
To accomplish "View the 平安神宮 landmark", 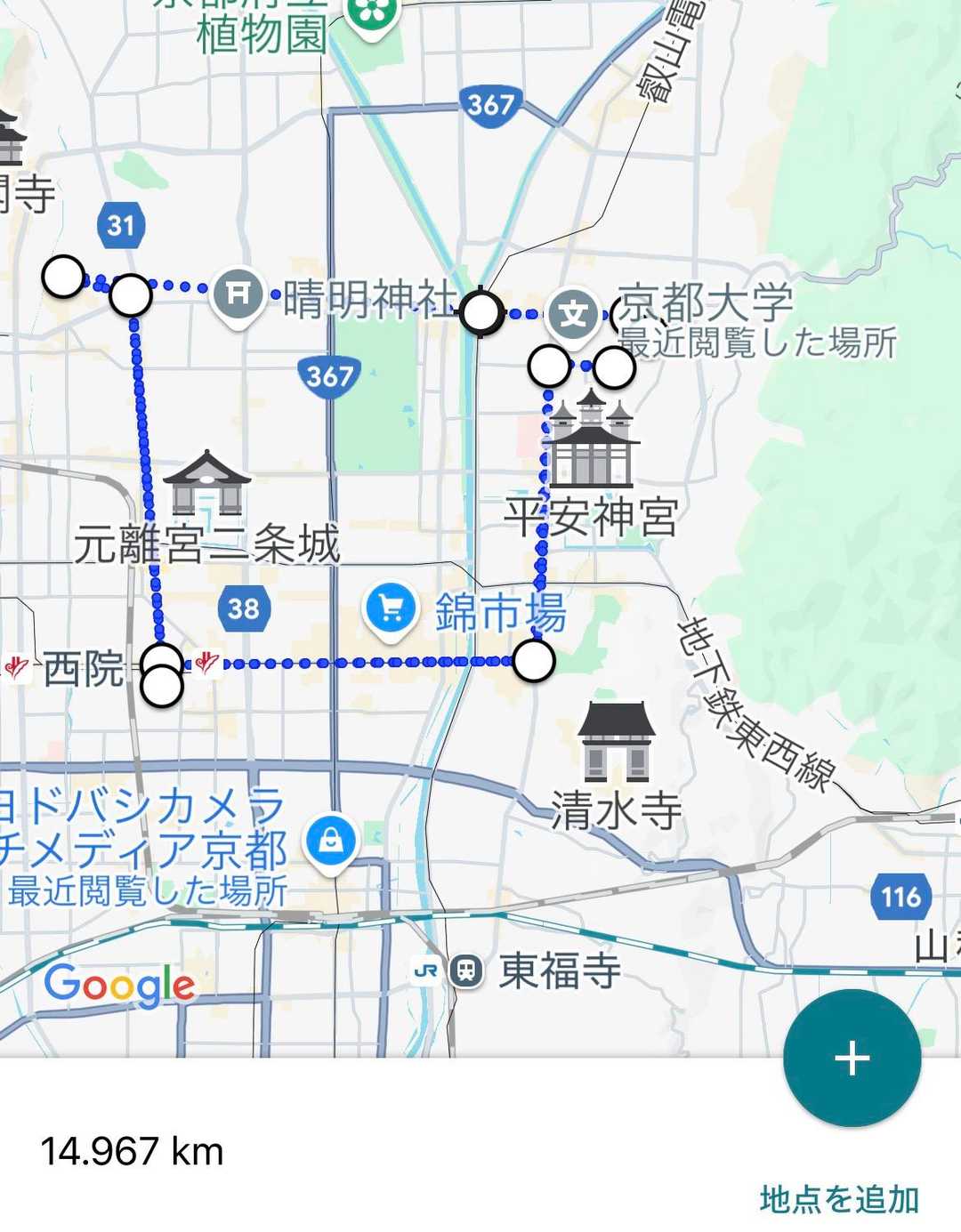I will [591, 441].
